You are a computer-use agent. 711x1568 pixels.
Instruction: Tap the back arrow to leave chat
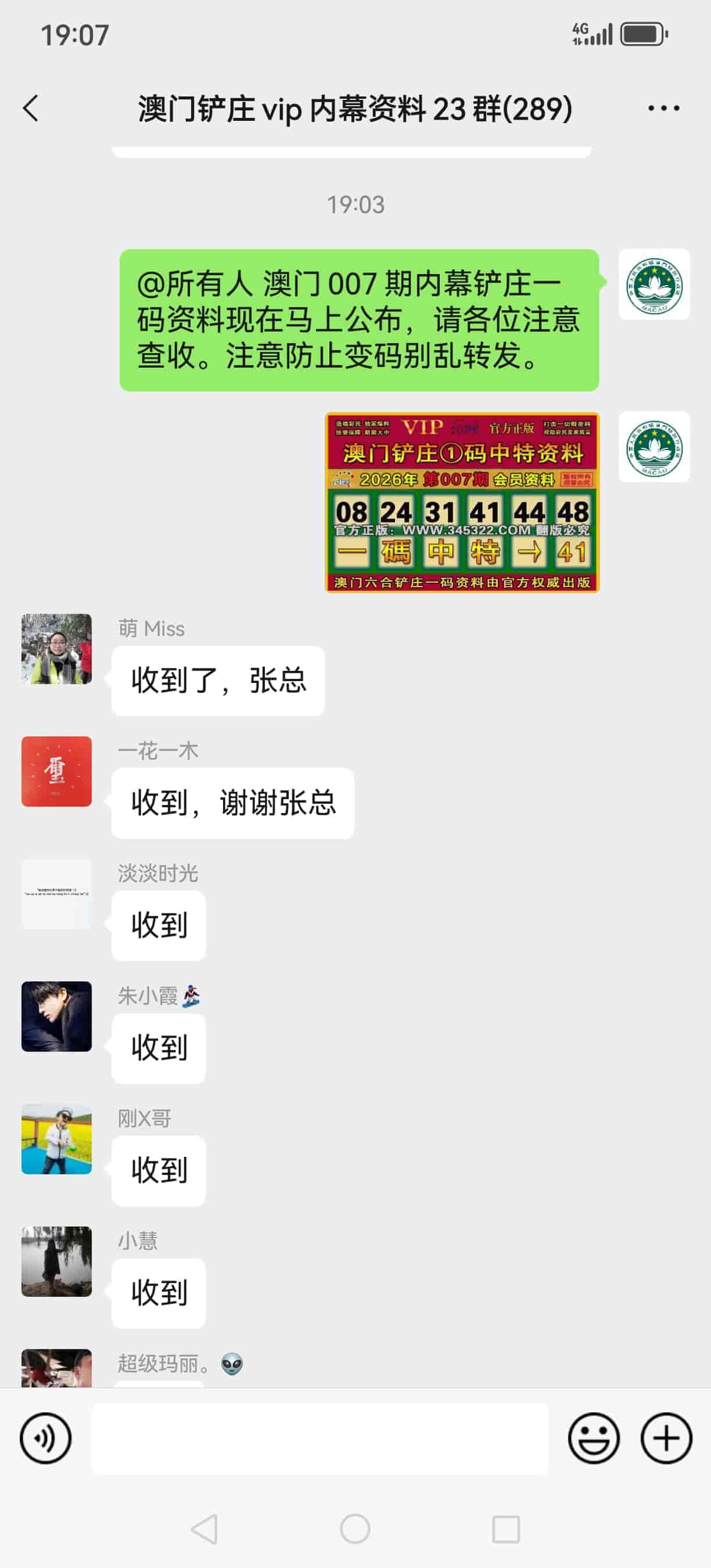click(x=30, y=107)
